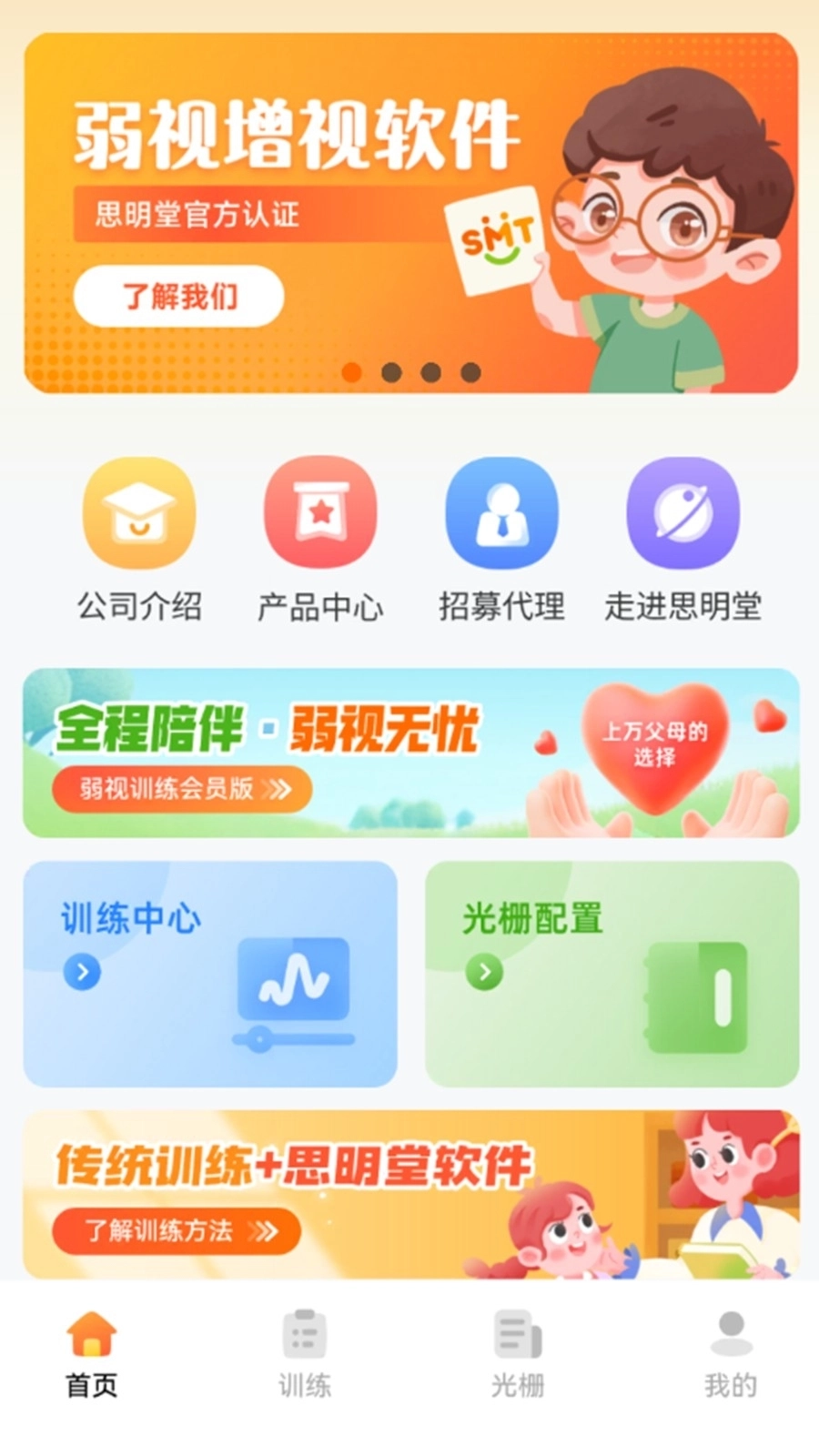The image size is (819, 1456).
Task: Expand 训练中心 with its blue arrow chevron
Action: [84, 972]
